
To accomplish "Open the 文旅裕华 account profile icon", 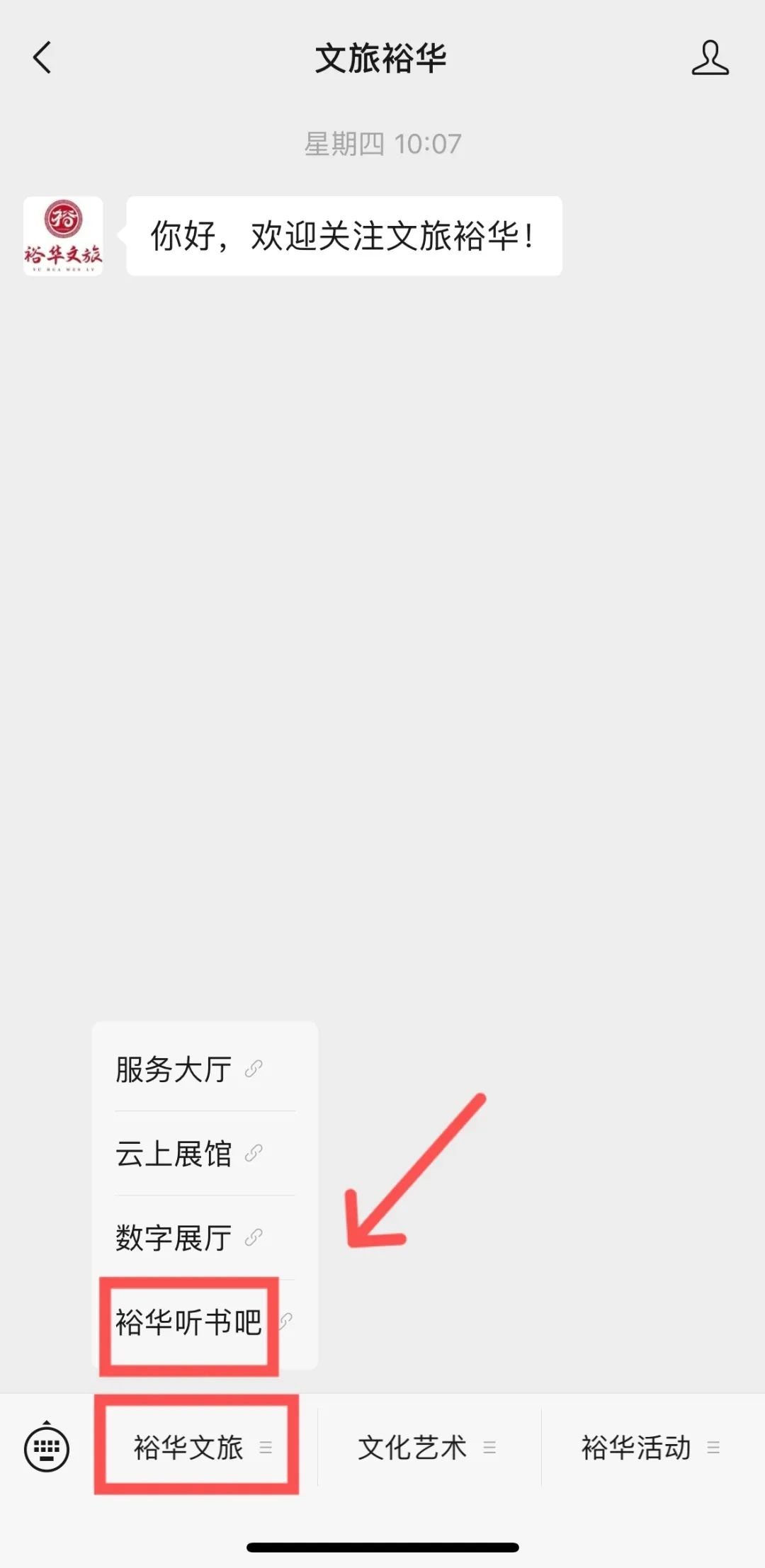I will 710,57.
